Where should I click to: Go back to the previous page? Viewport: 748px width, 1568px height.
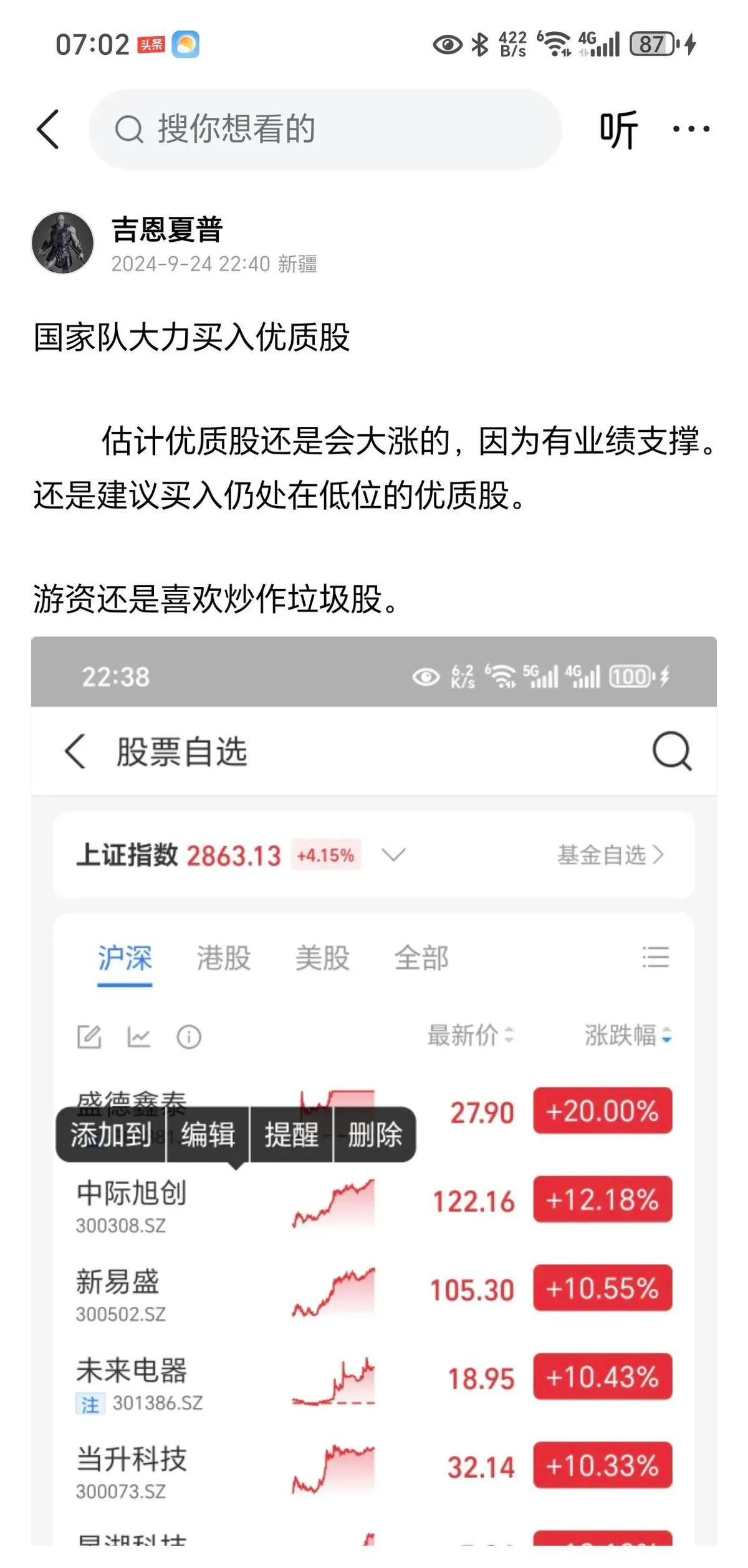click(x=48, y=130)
